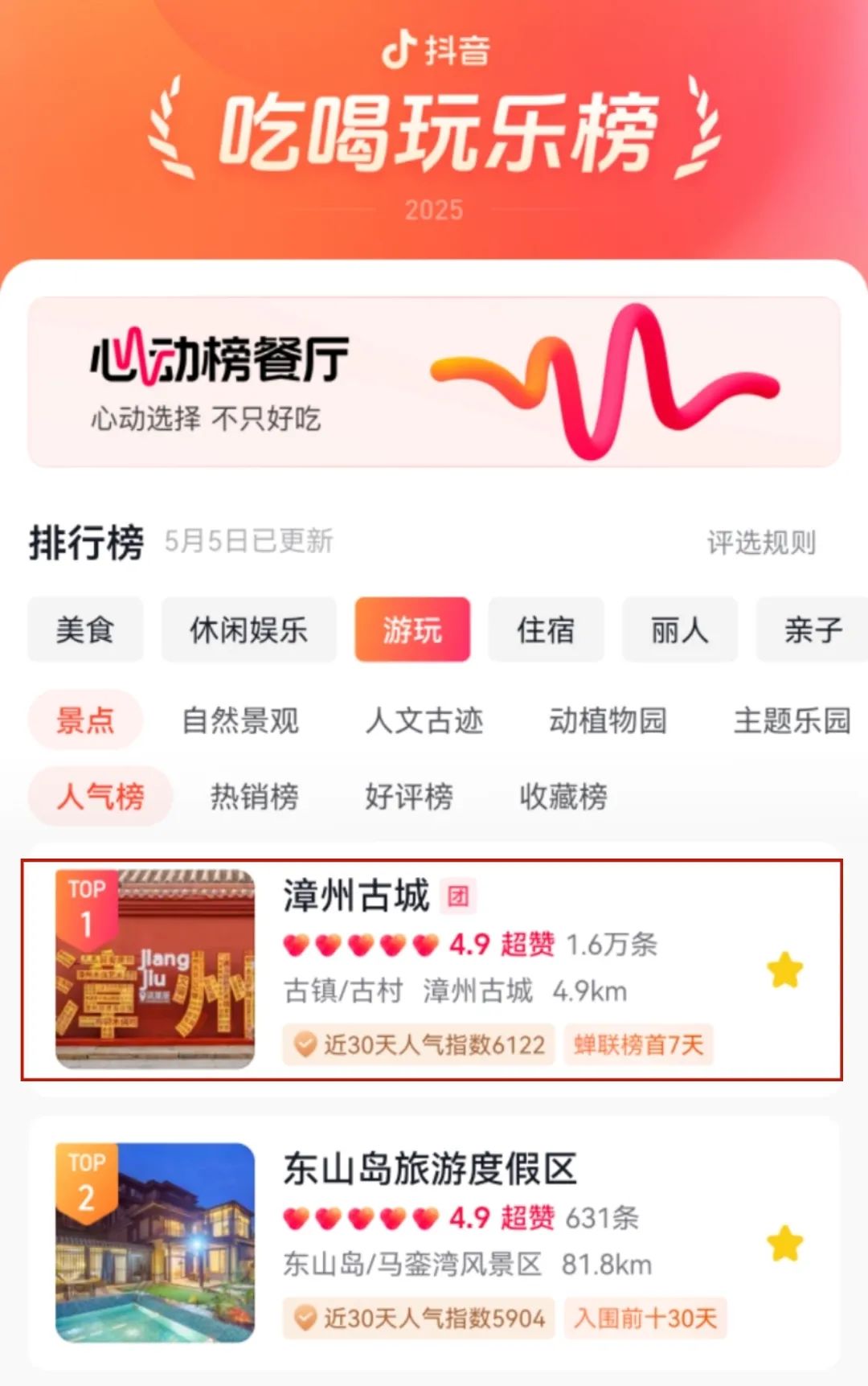868x1386 pixels.
Task: Show the 好评榜 ranking
Action: [408, 796]
